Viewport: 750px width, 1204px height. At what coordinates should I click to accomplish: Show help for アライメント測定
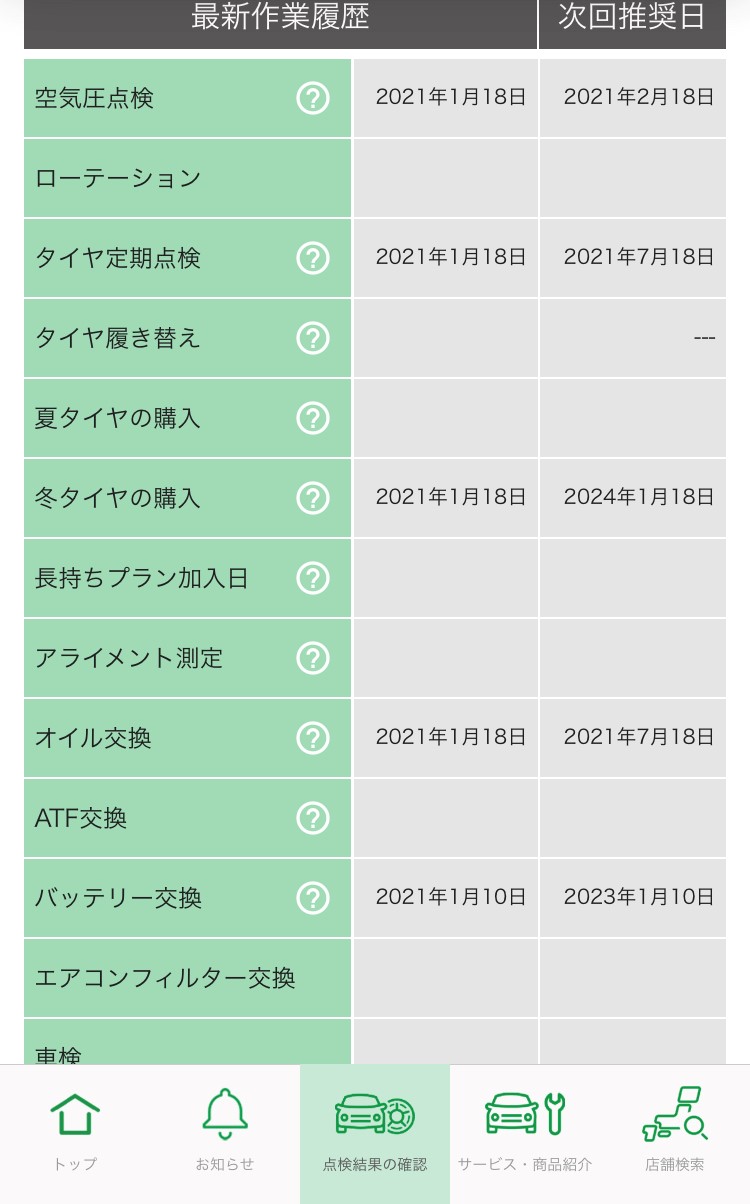click(313, 658)
